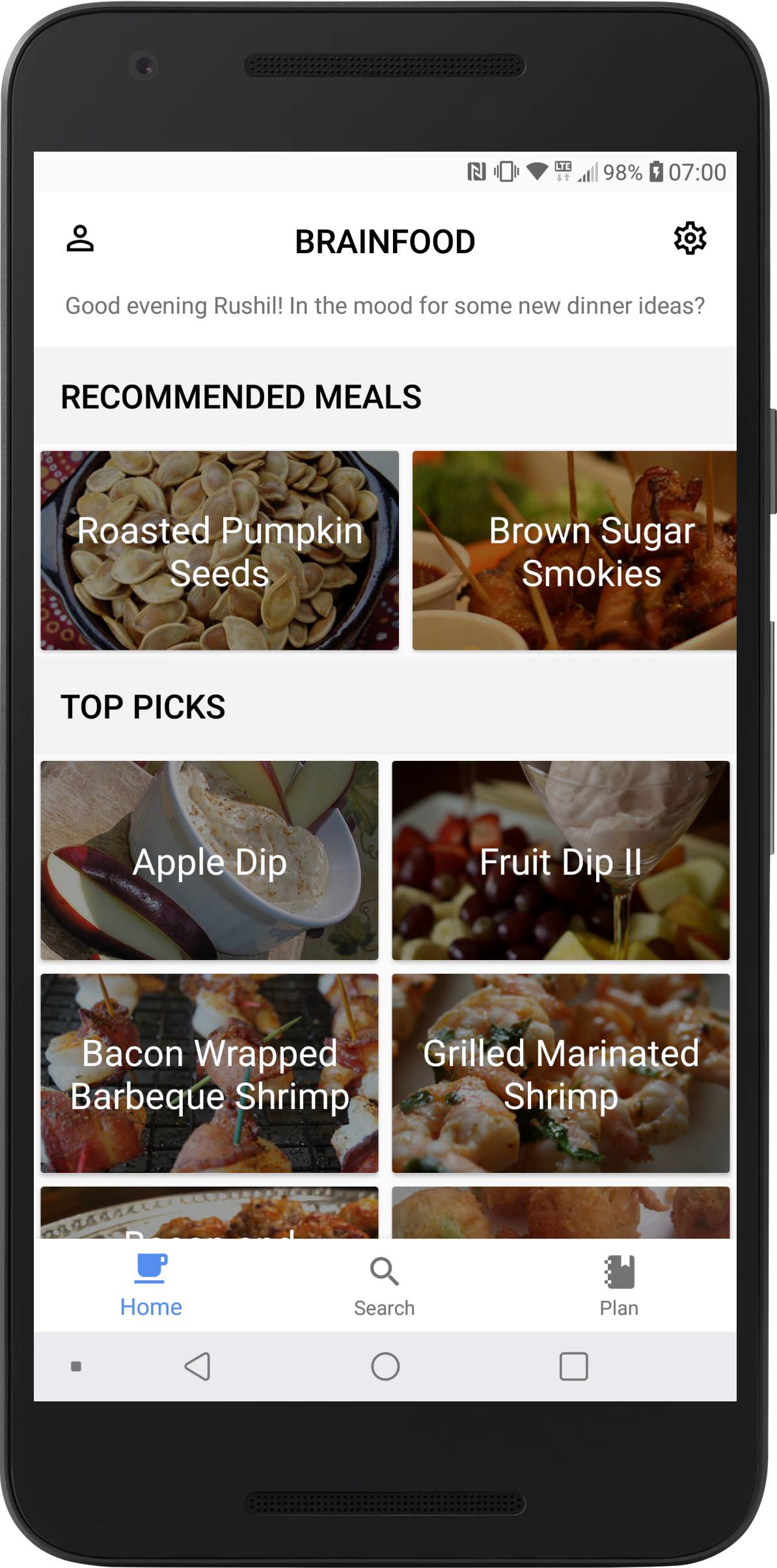
Task: Tap the Home tab
Action: tap(151, 1286)
